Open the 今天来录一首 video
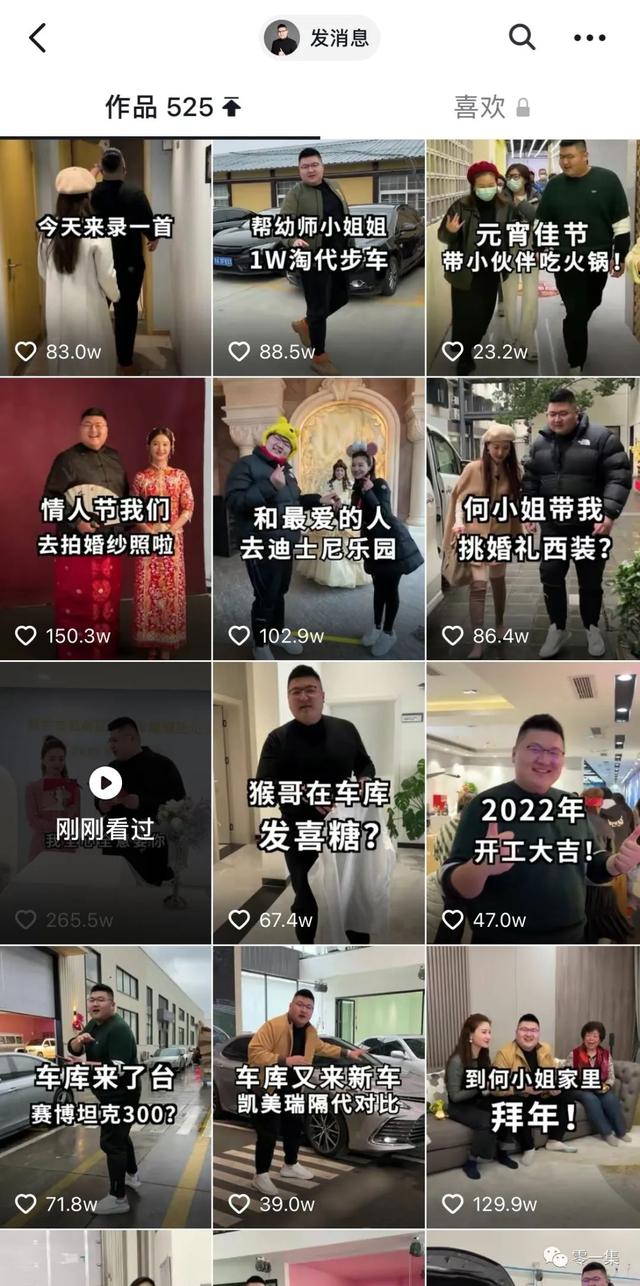 click(105, 257)
